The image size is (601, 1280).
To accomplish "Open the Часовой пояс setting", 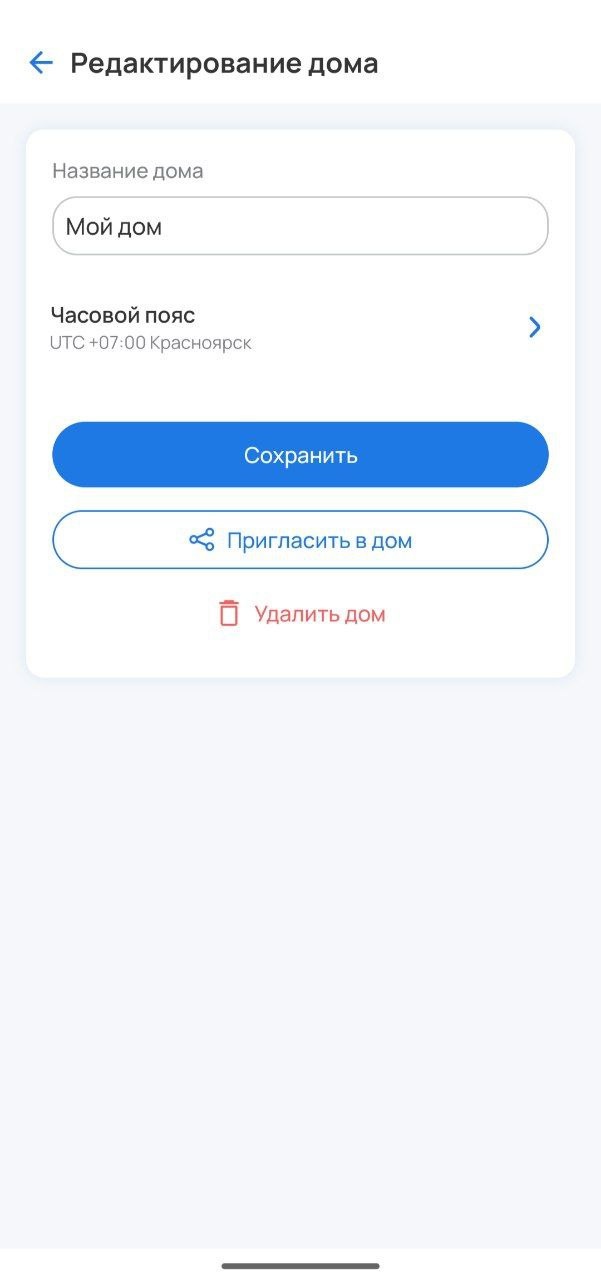I will point(300,328).
